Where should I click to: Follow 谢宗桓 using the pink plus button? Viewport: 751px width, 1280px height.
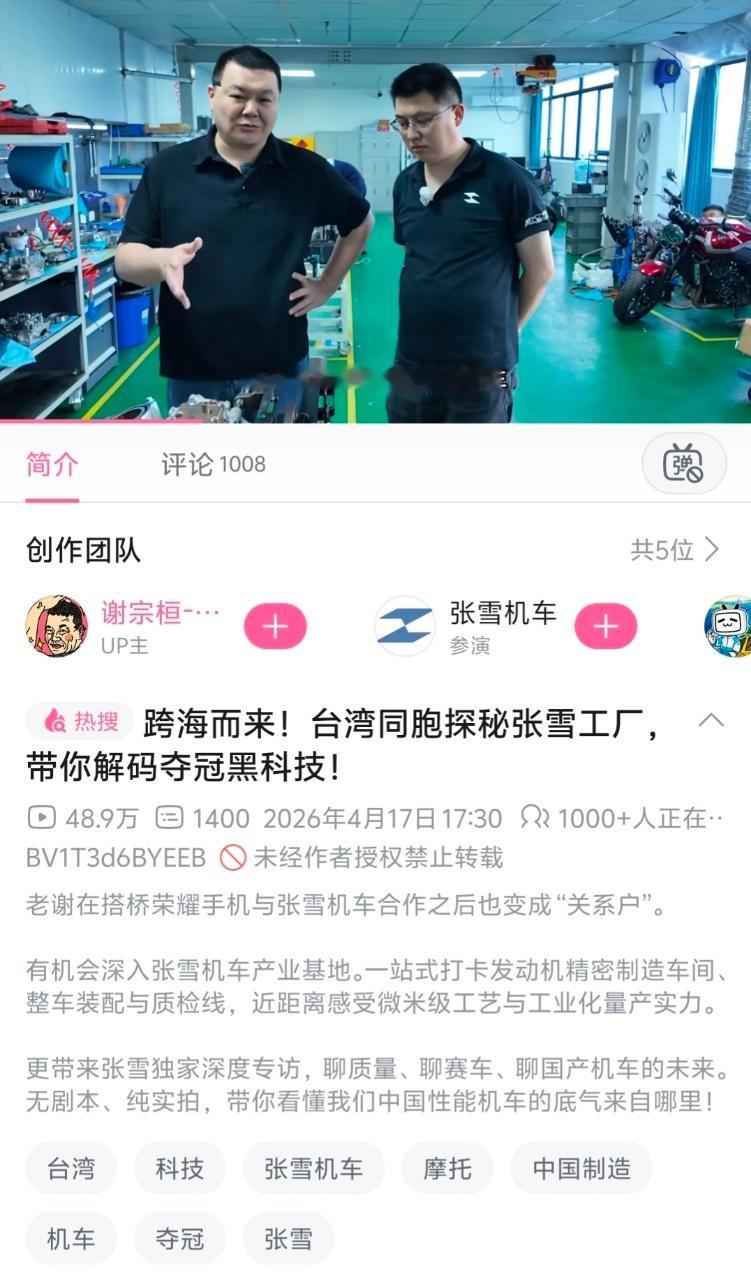[274, 624]
